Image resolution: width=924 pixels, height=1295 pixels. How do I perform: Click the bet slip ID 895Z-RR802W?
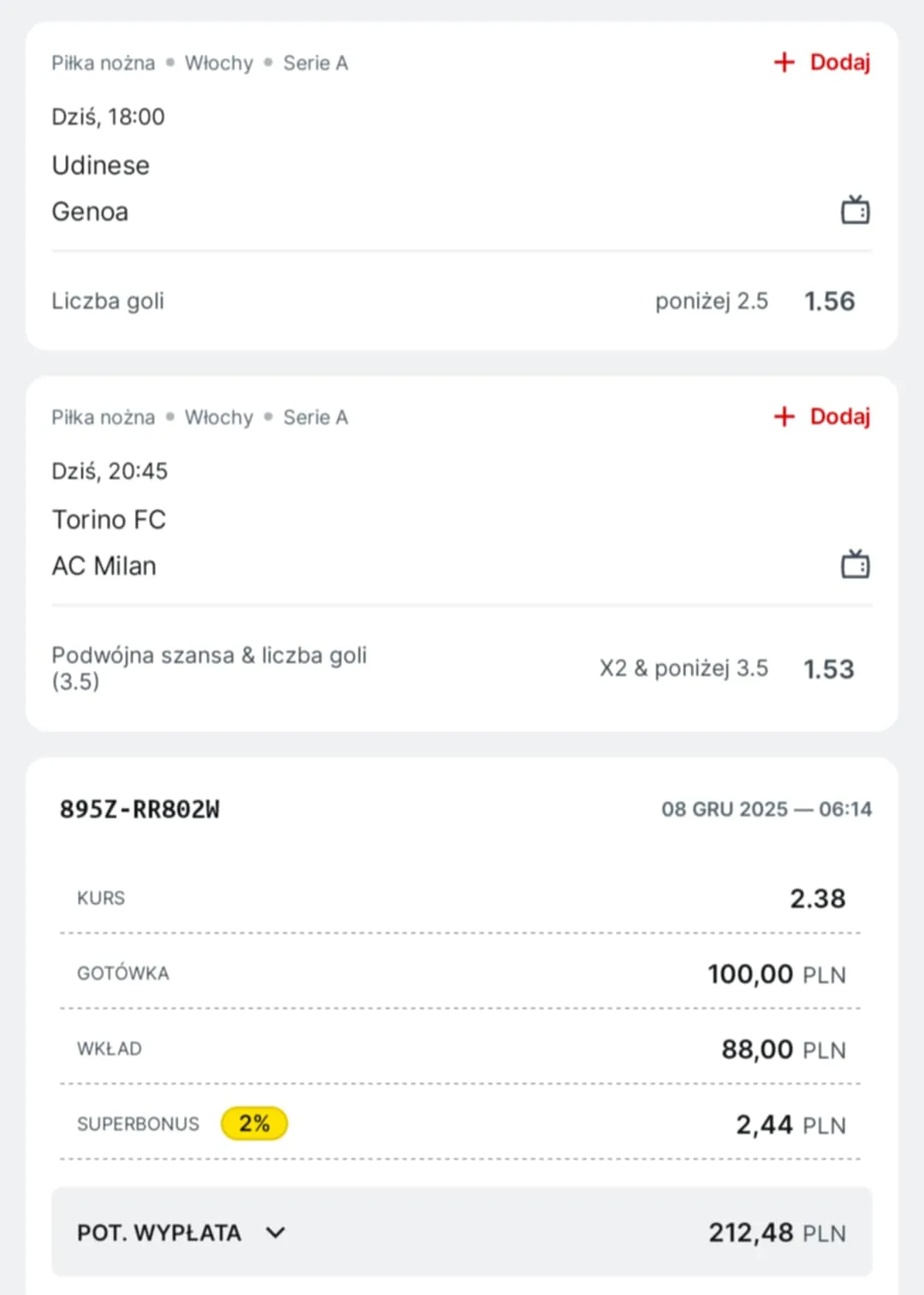139,808
